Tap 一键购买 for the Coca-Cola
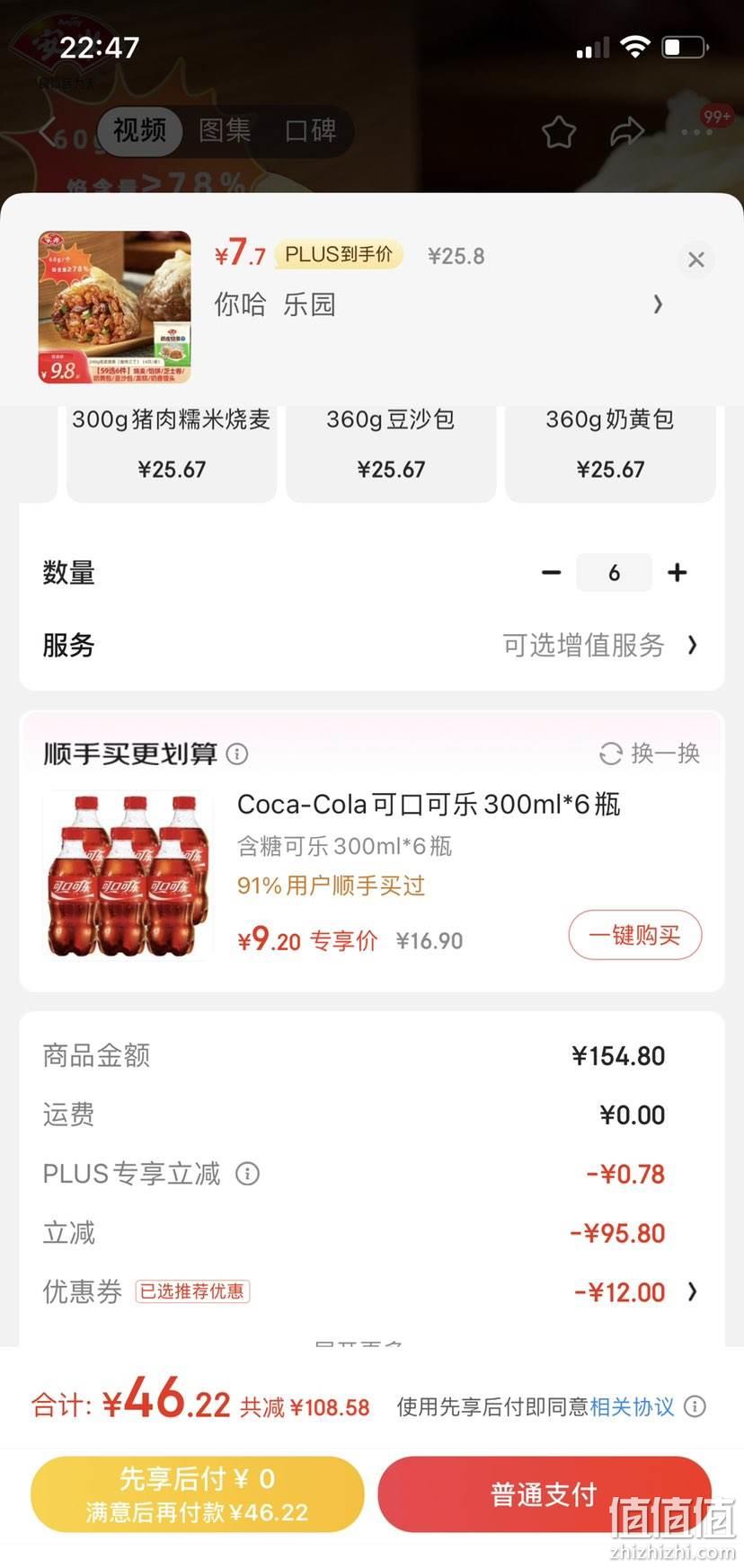744x1568 pixels. point(634,935)
